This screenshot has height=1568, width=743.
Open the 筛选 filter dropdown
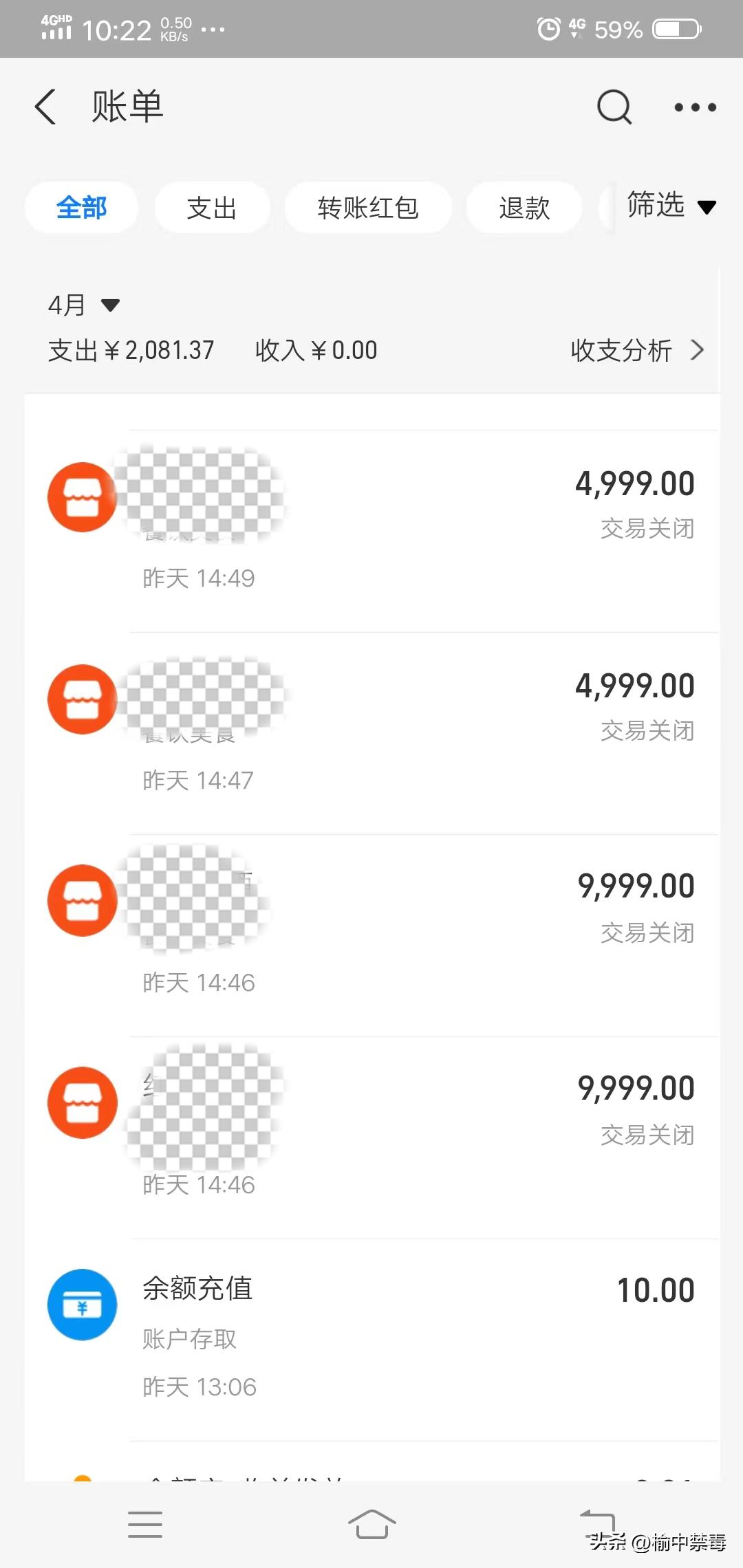[x=669, y=206]
